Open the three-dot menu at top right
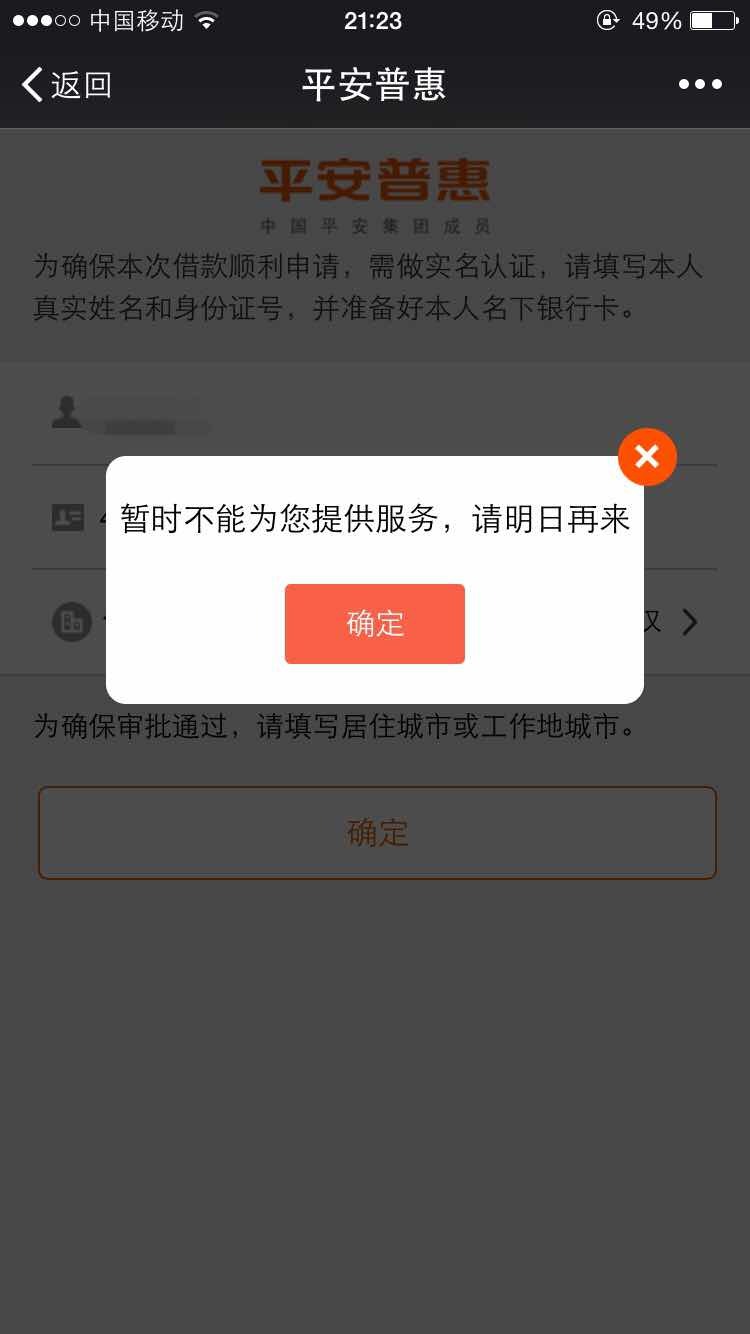Screen dimensions: 750x1334 [700, 84]
